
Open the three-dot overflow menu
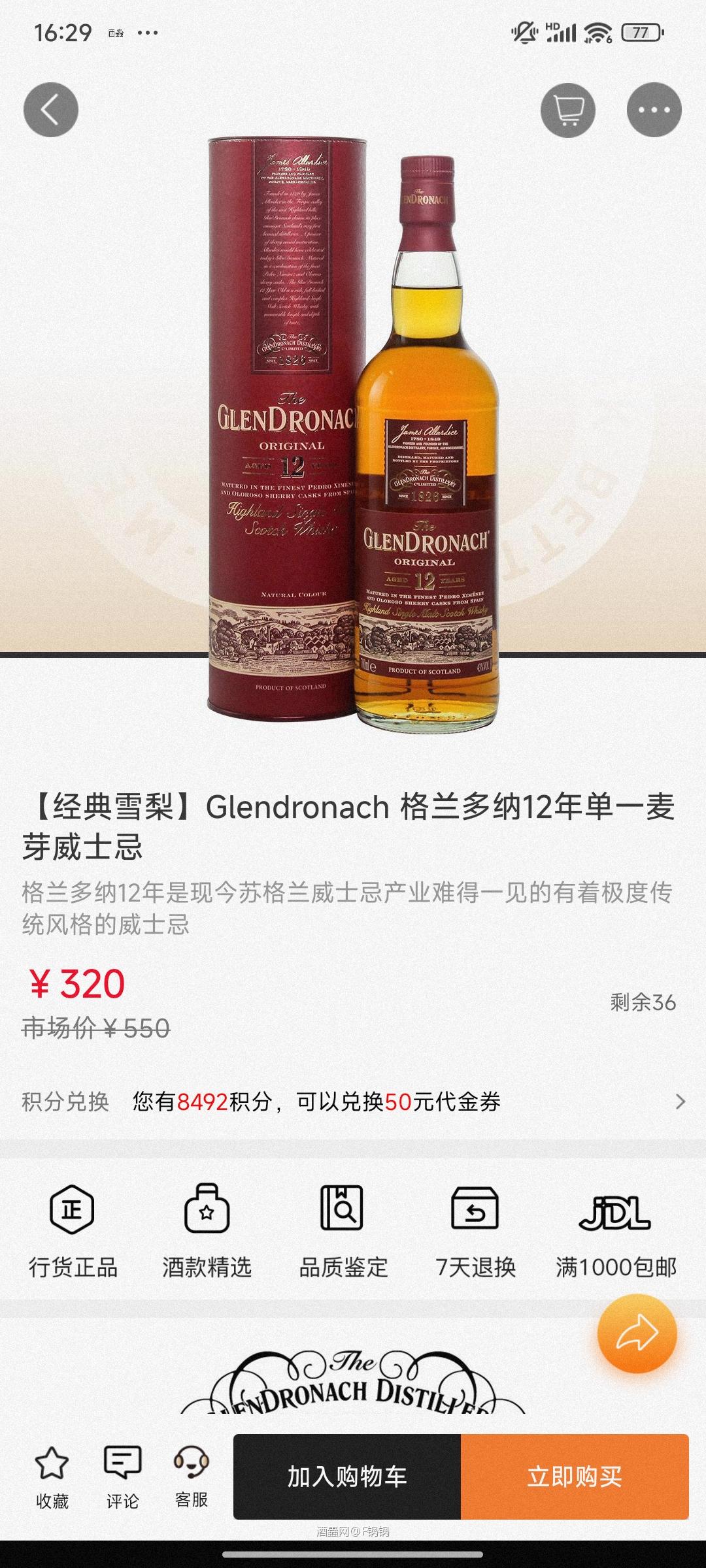click(654, 110)
